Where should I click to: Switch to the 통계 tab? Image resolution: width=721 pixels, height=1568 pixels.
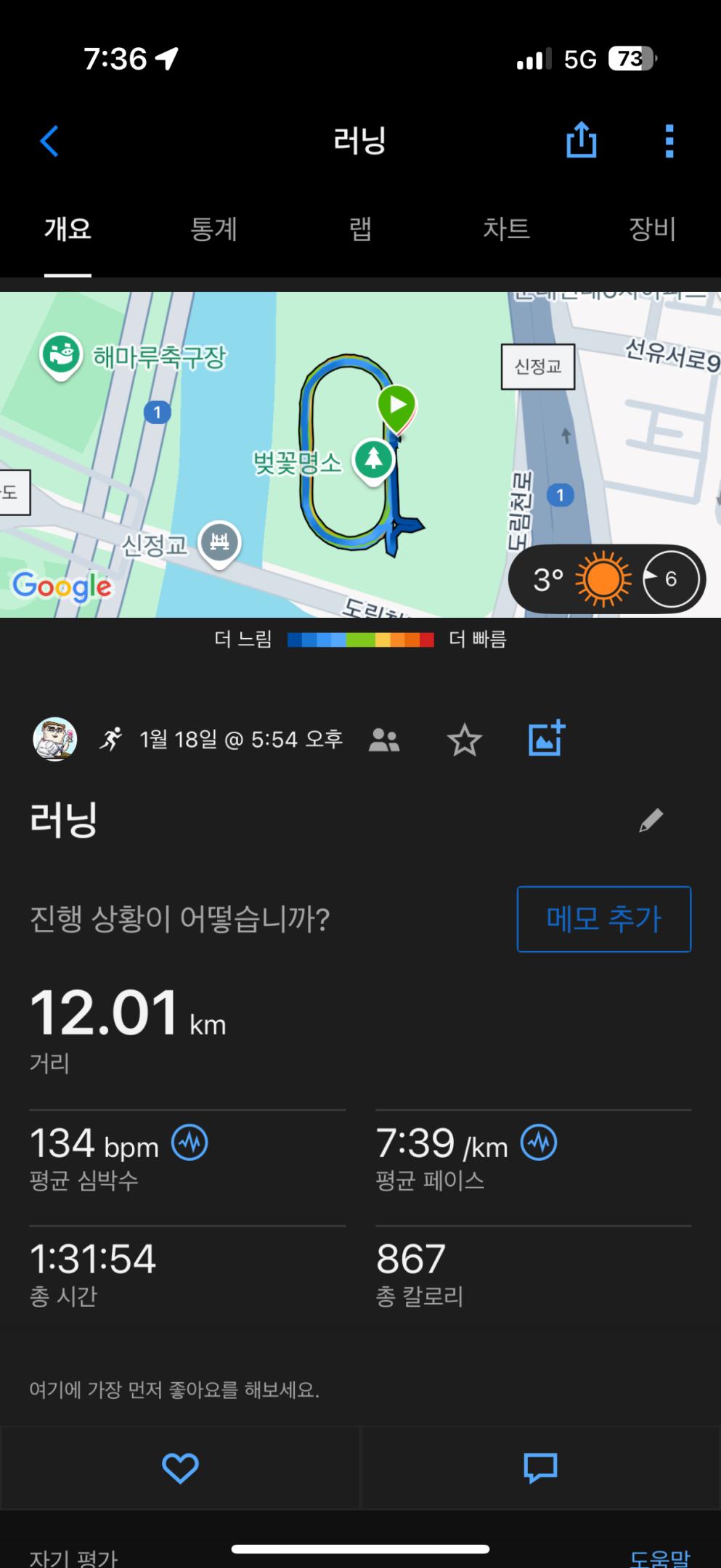click(213, 229)
